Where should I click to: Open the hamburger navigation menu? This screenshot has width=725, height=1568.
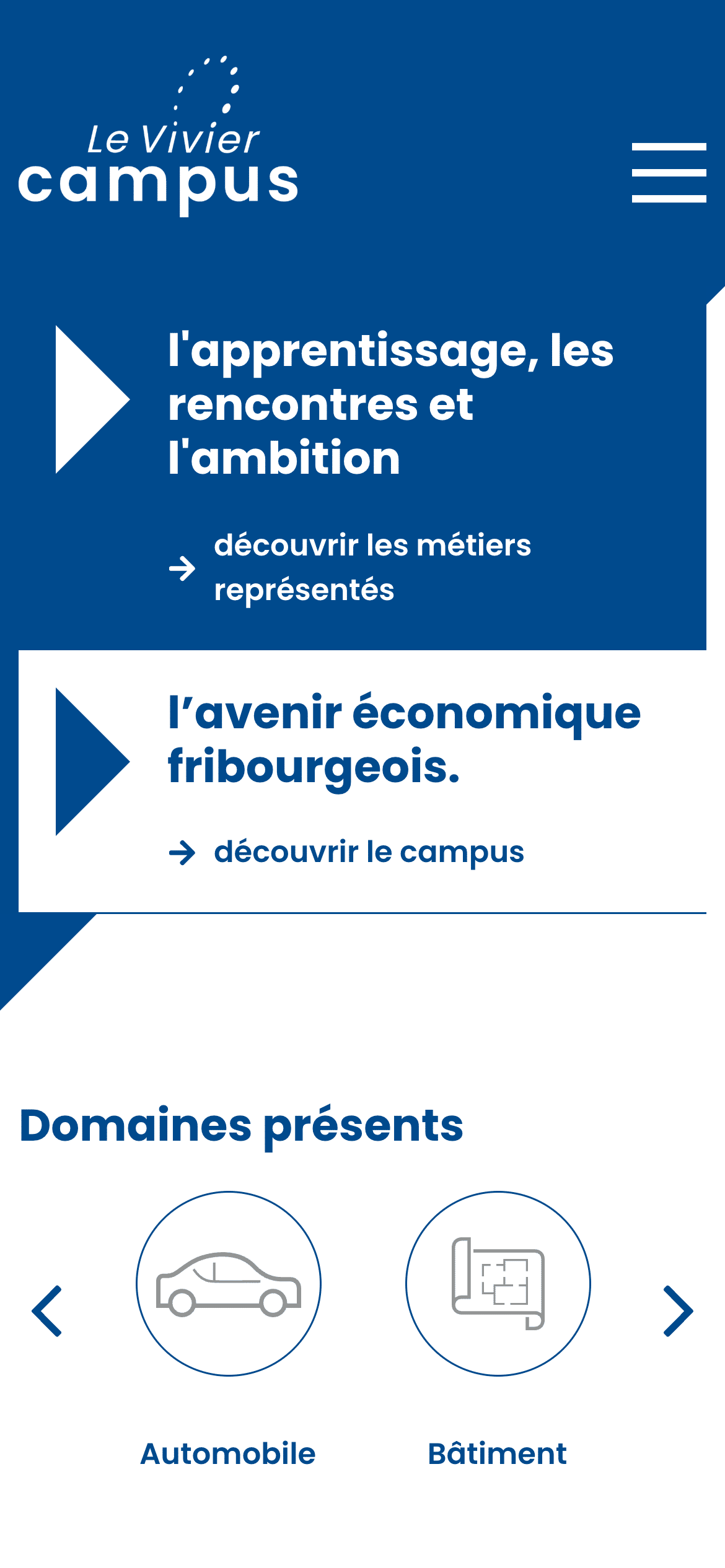click(669, 173)
